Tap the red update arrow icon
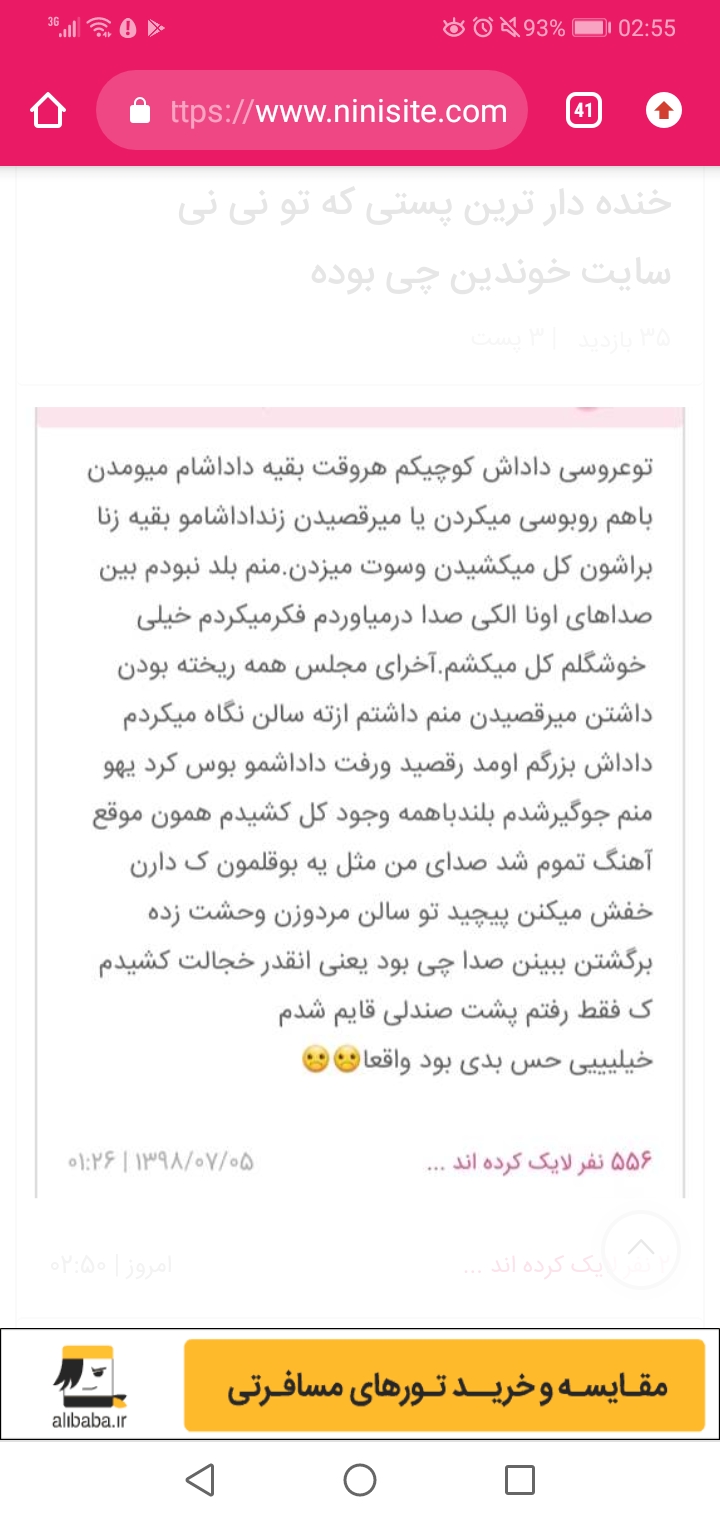The image size is (720, 1520). pos(664,111)
